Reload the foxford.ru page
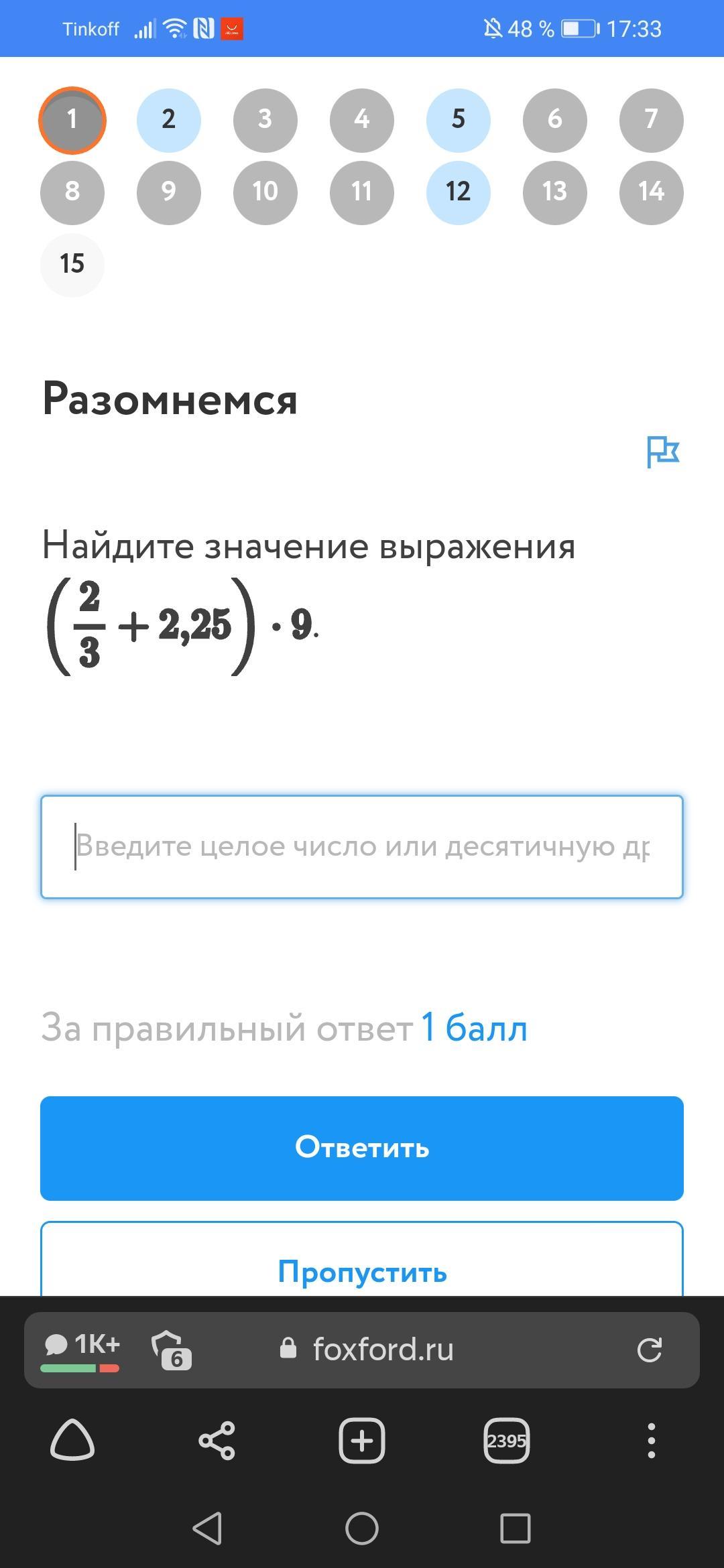 (649, 1350)
